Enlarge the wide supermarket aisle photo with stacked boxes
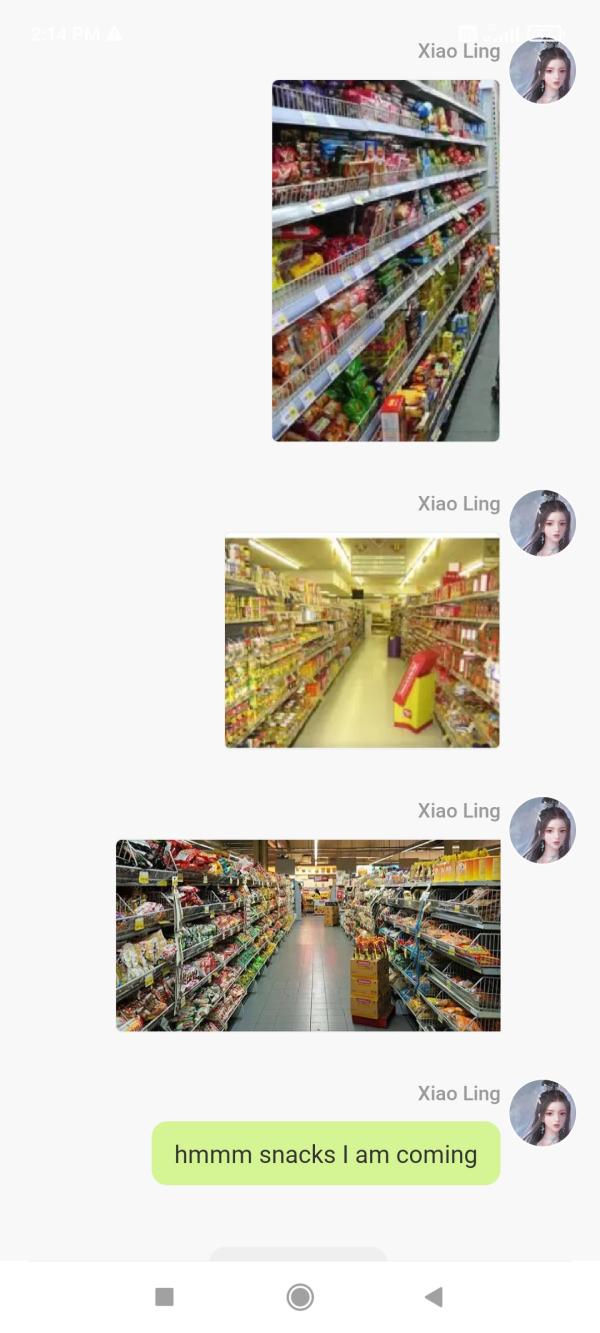 click(308, 935)
